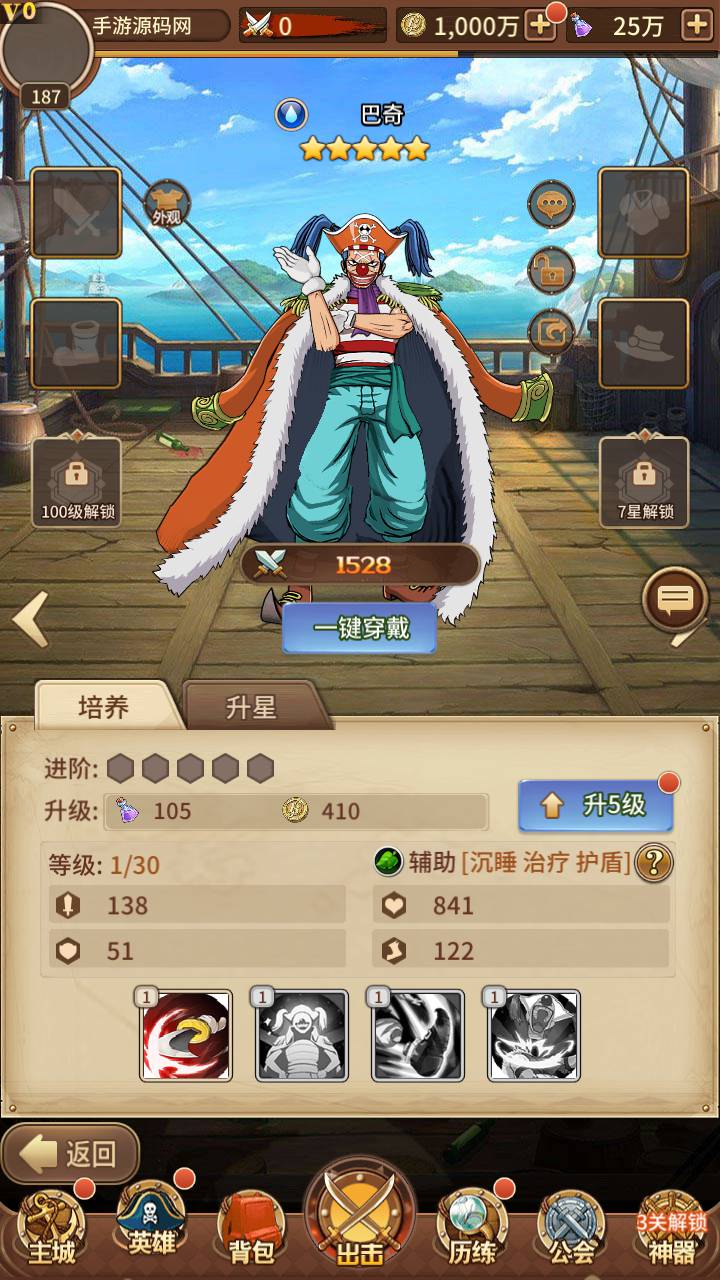Open the hat equipment slot

pyautogui.click(x=643, y=343)
